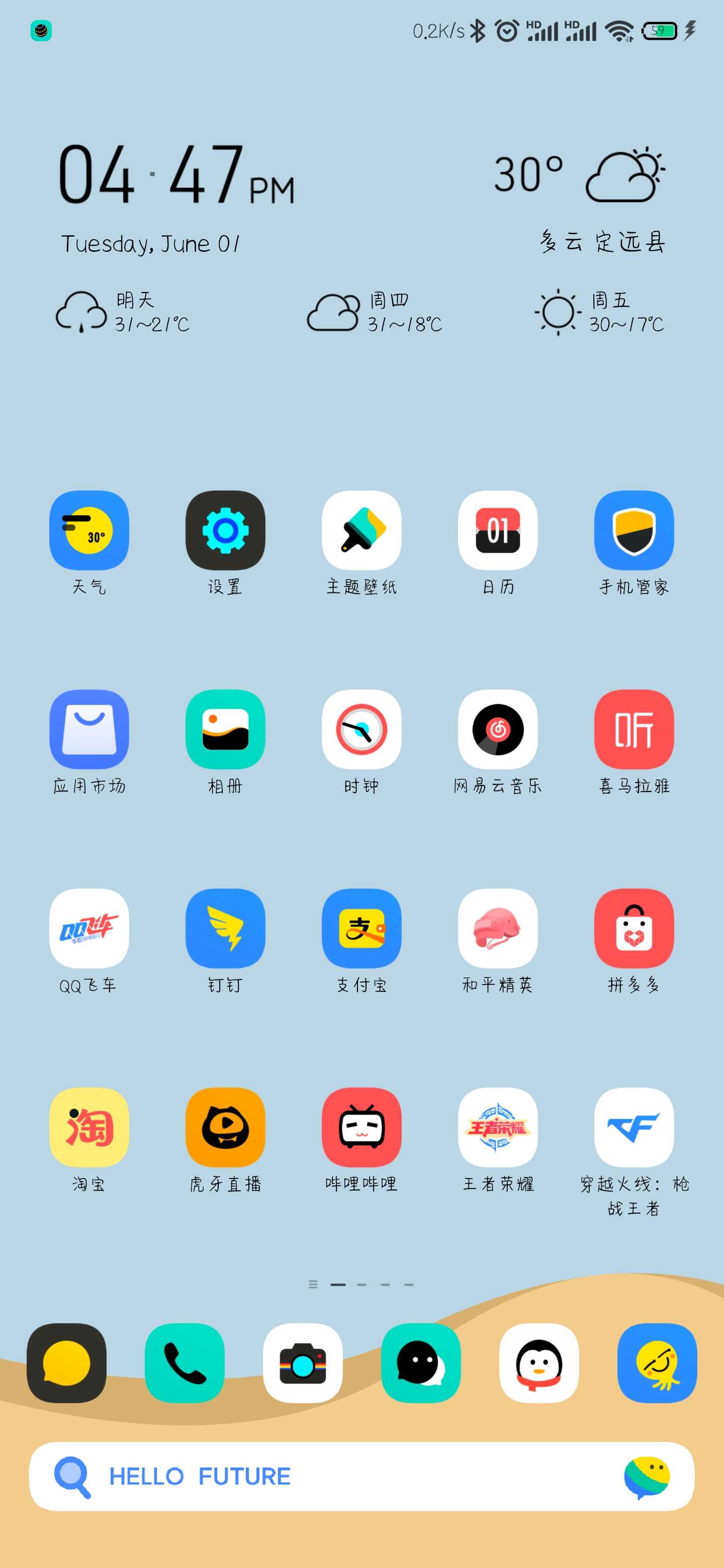
Task: Tap the HELLO FUTURE search bar
Action: (361, 1476)
